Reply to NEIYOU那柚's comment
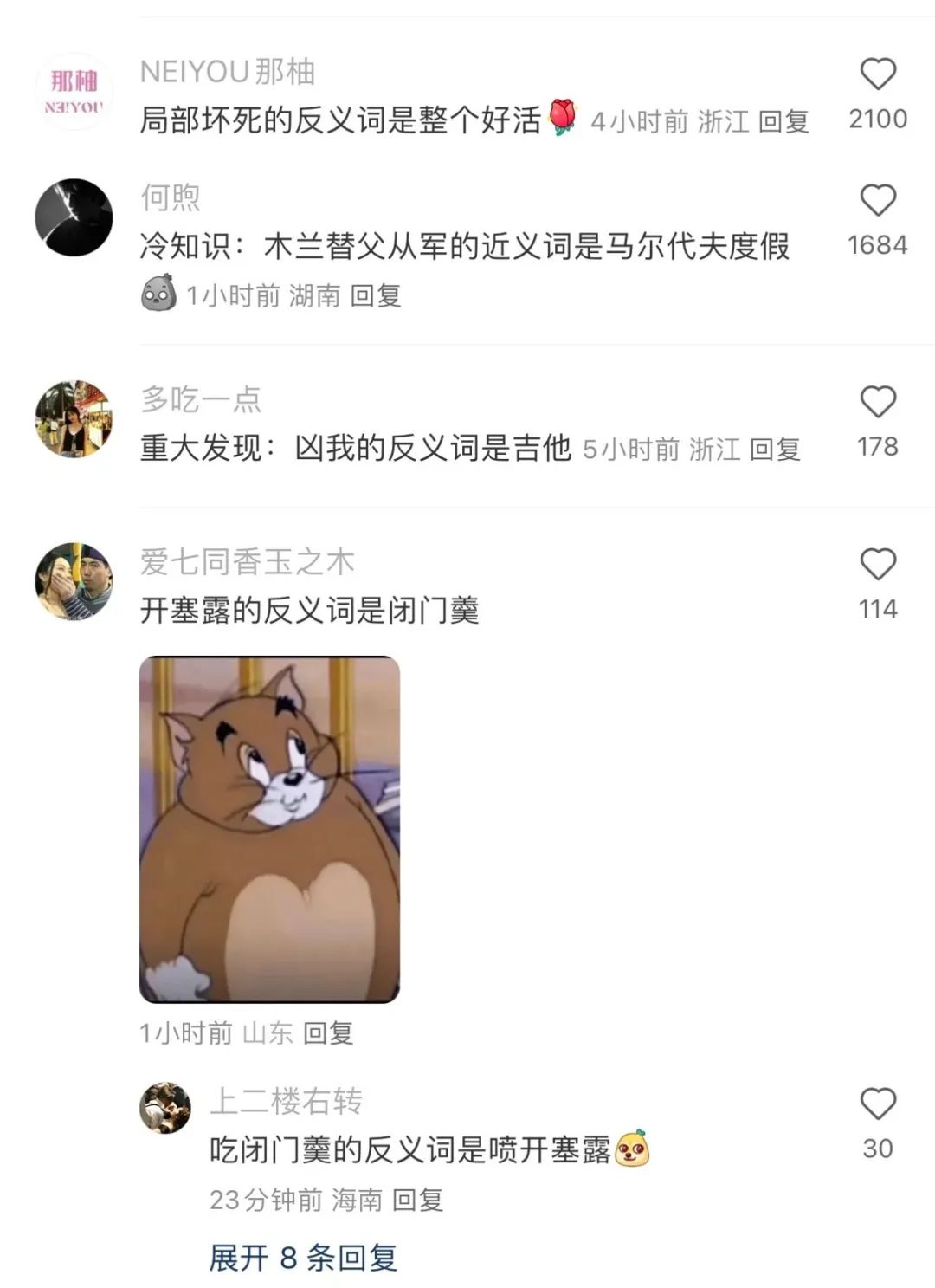This screenshot has width=935, height=1288. (x=783, y=121)
